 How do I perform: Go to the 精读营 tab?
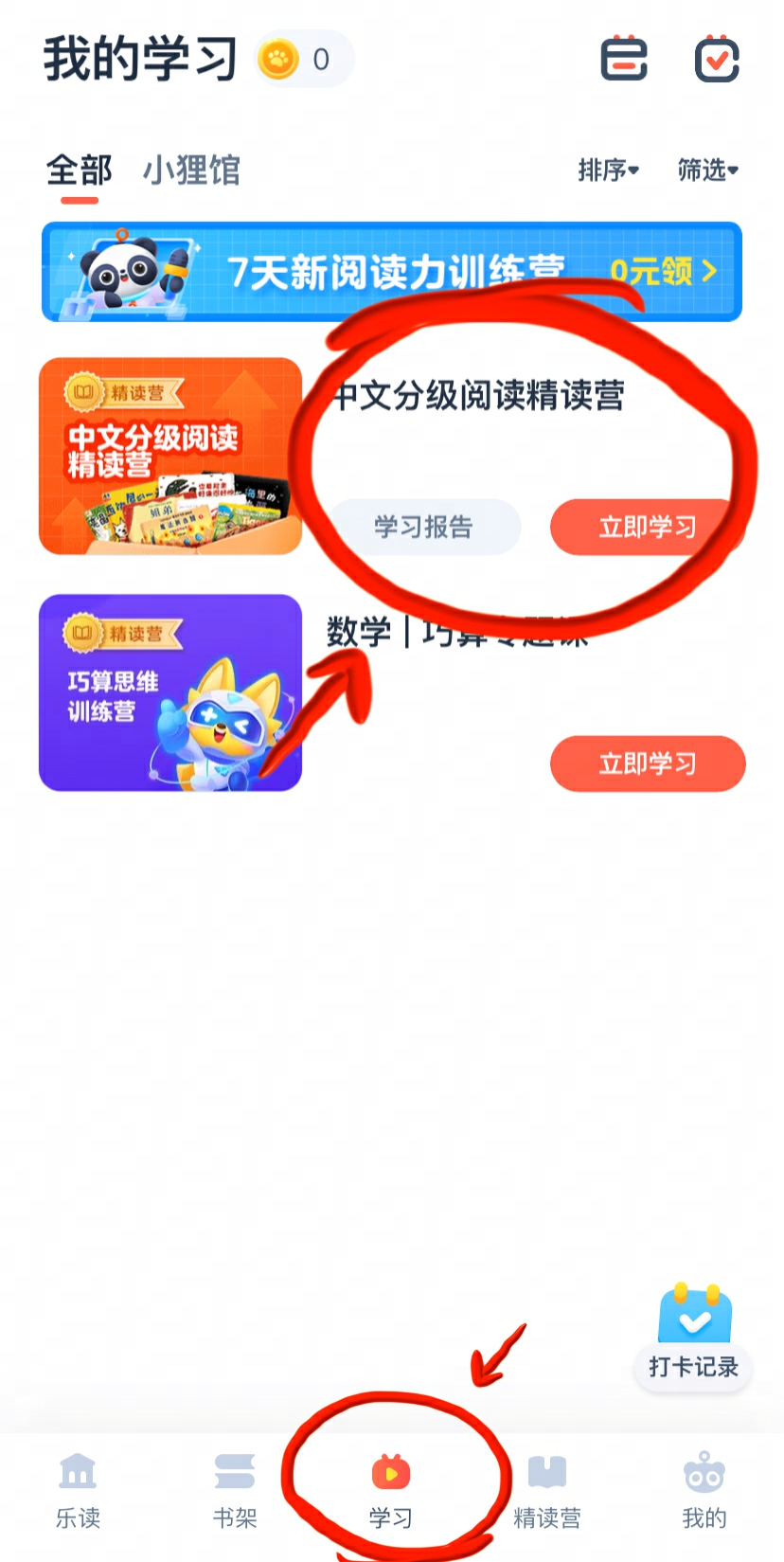(547, 1491)
